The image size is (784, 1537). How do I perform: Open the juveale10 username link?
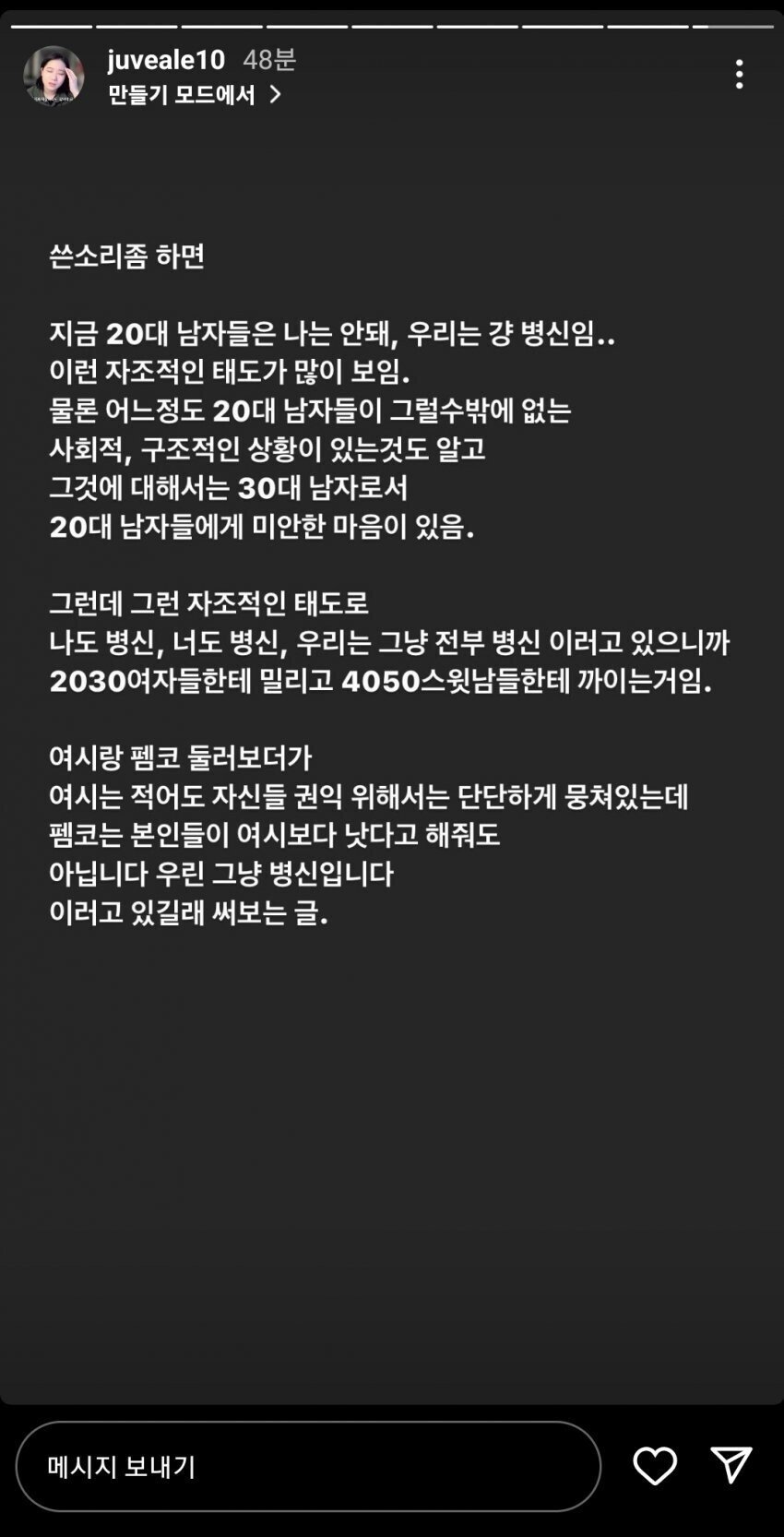(x=166, y=60)
